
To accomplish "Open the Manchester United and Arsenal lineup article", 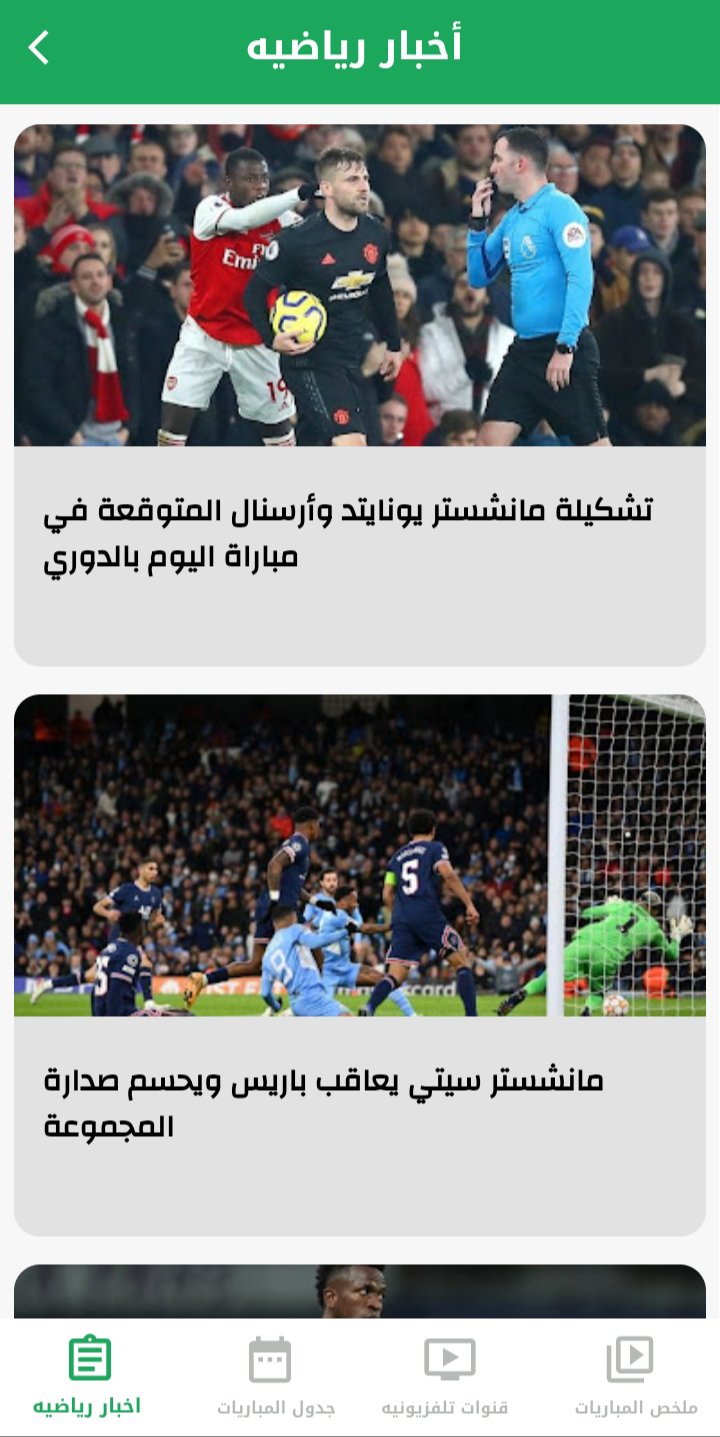I will (360, 395).
